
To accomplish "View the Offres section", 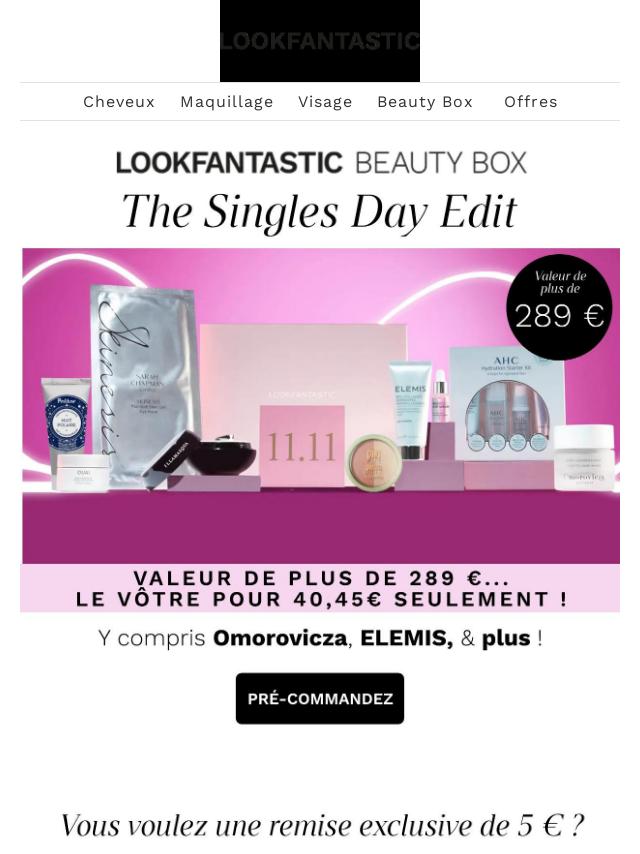I will 531,102.
